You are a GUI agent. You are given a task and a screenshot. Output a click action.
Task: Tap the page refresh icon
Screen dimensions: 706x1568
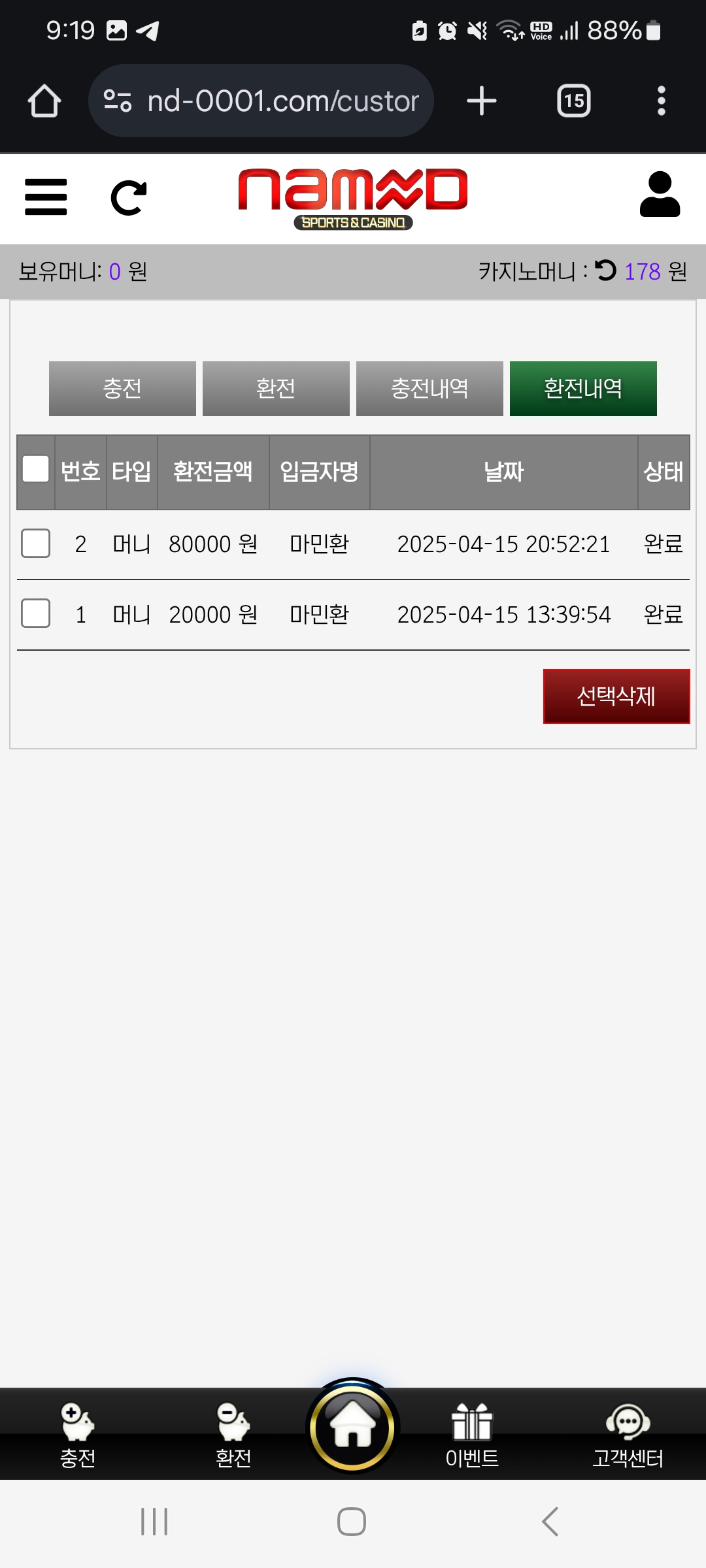[129, 197]
